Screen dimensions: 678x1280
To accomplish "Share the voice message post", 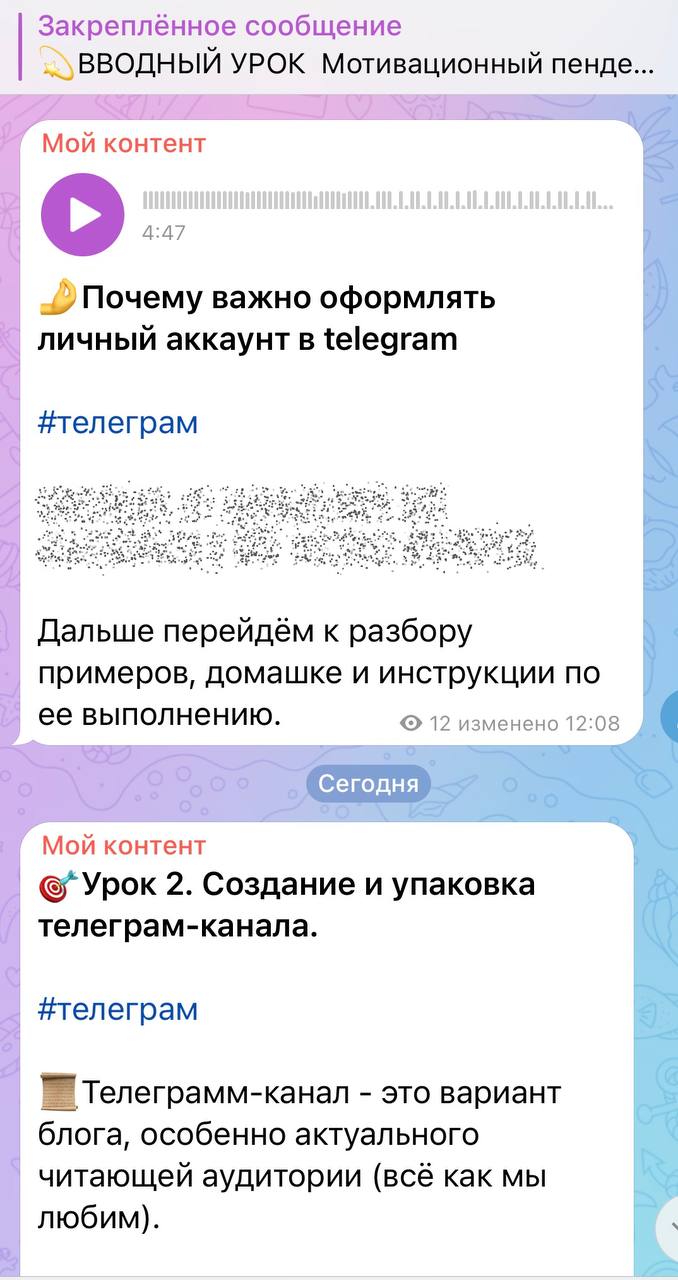I will point(670,716).
